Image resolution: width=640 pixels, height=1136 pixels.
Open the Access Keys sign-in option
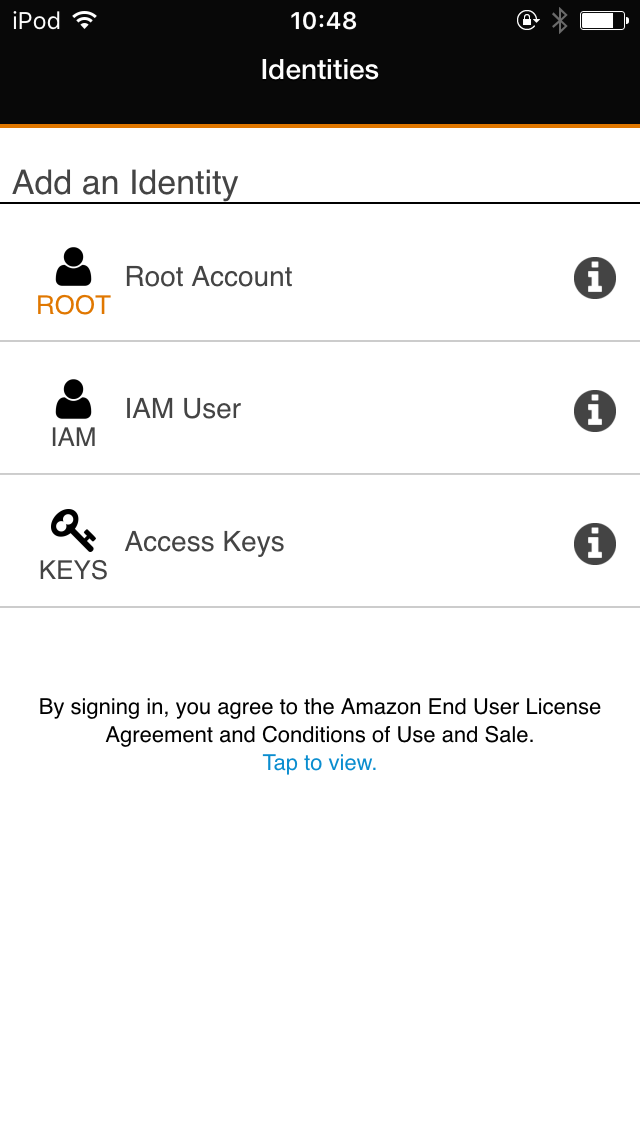(x=320, y=541)
